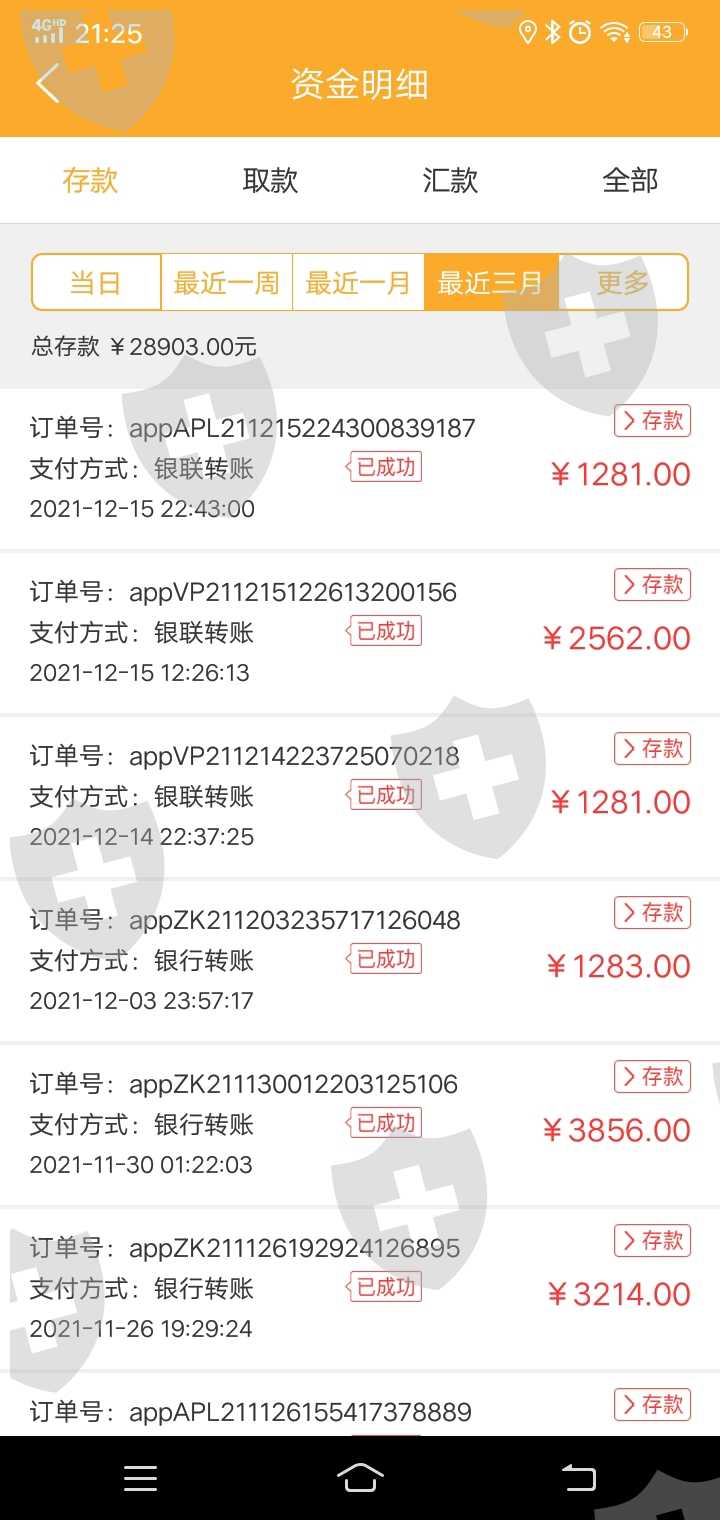Filter records by 最近一周
720x1520 pixels.
point(226,283)
